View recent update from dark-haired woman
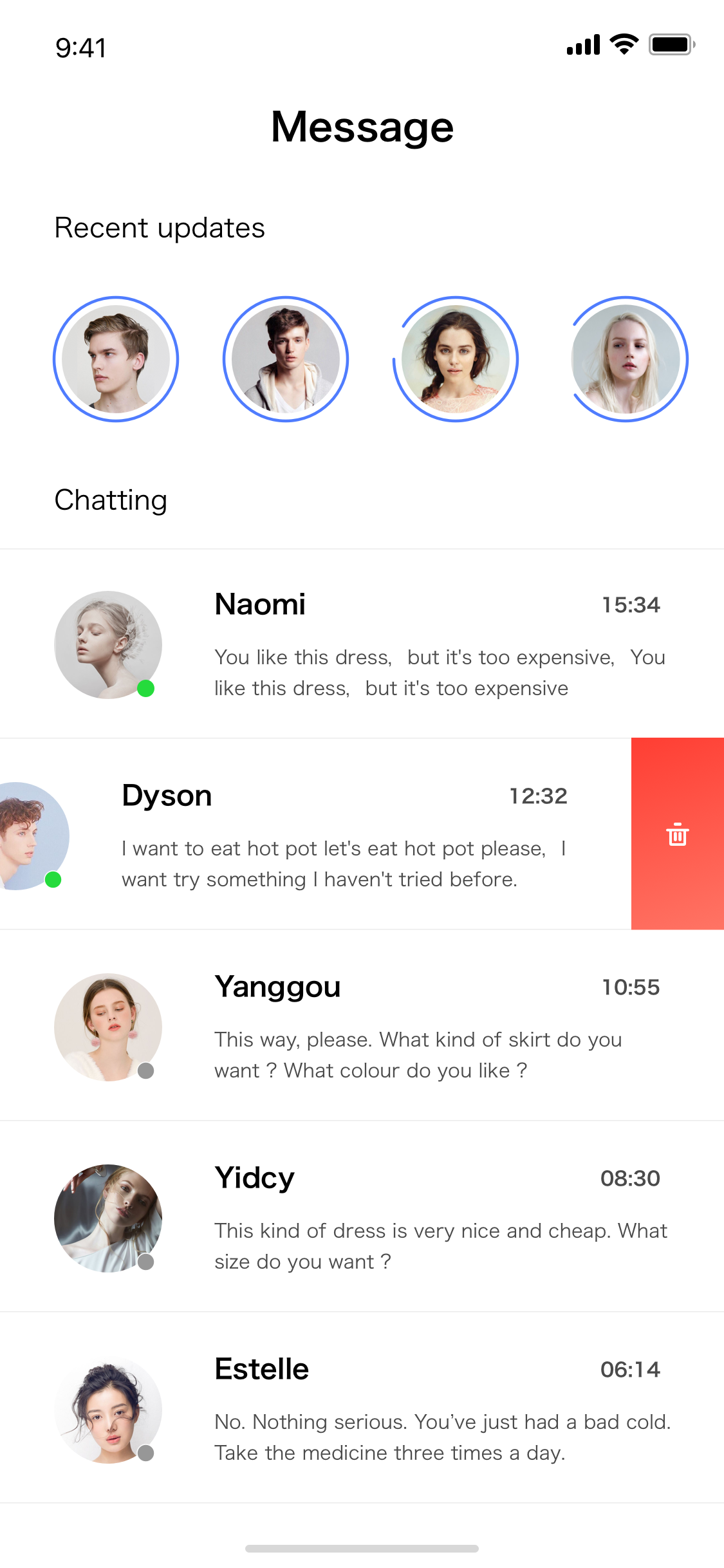Screen dimensions: 724x1568 (456, 359)
